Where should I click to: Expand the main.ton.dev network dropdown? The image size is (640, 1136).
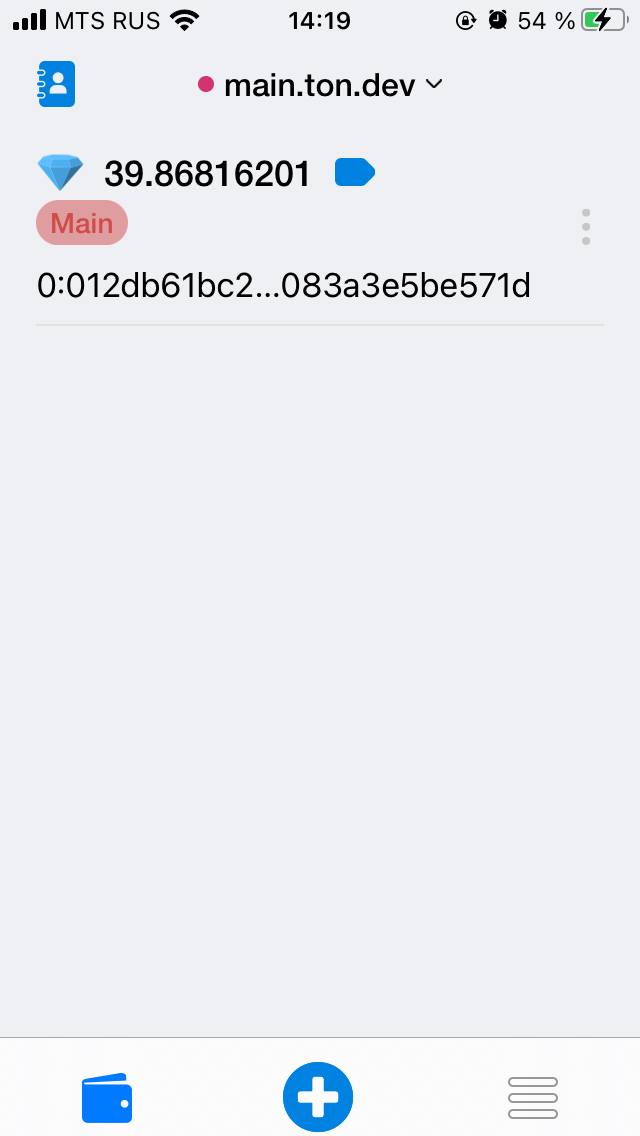click(x=320, y=85)
